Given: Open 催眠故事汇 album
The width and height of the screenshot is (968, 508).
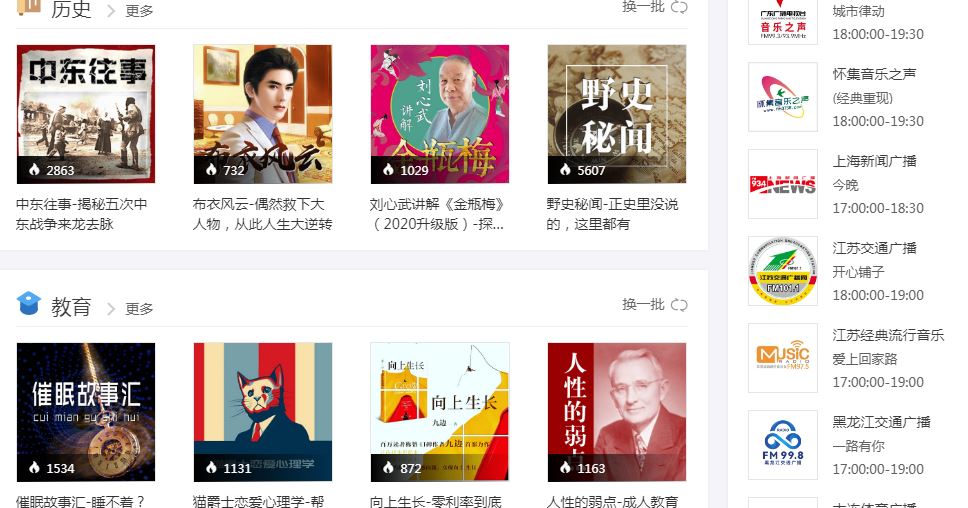Looking at the screenshot, I should pyautogui.click(x=86, y=412).
